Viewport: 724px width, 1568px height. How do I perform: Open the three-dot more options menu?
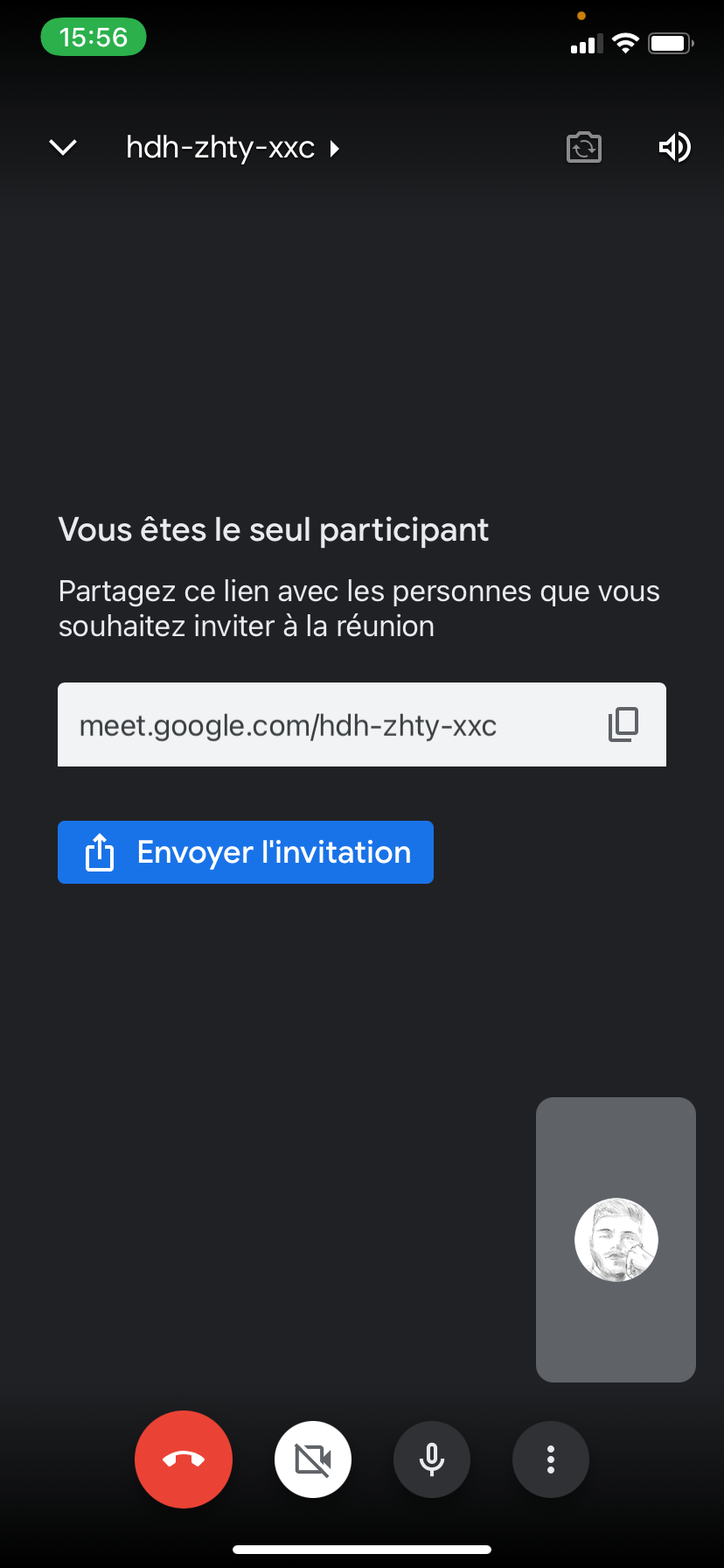(551, 1459)
